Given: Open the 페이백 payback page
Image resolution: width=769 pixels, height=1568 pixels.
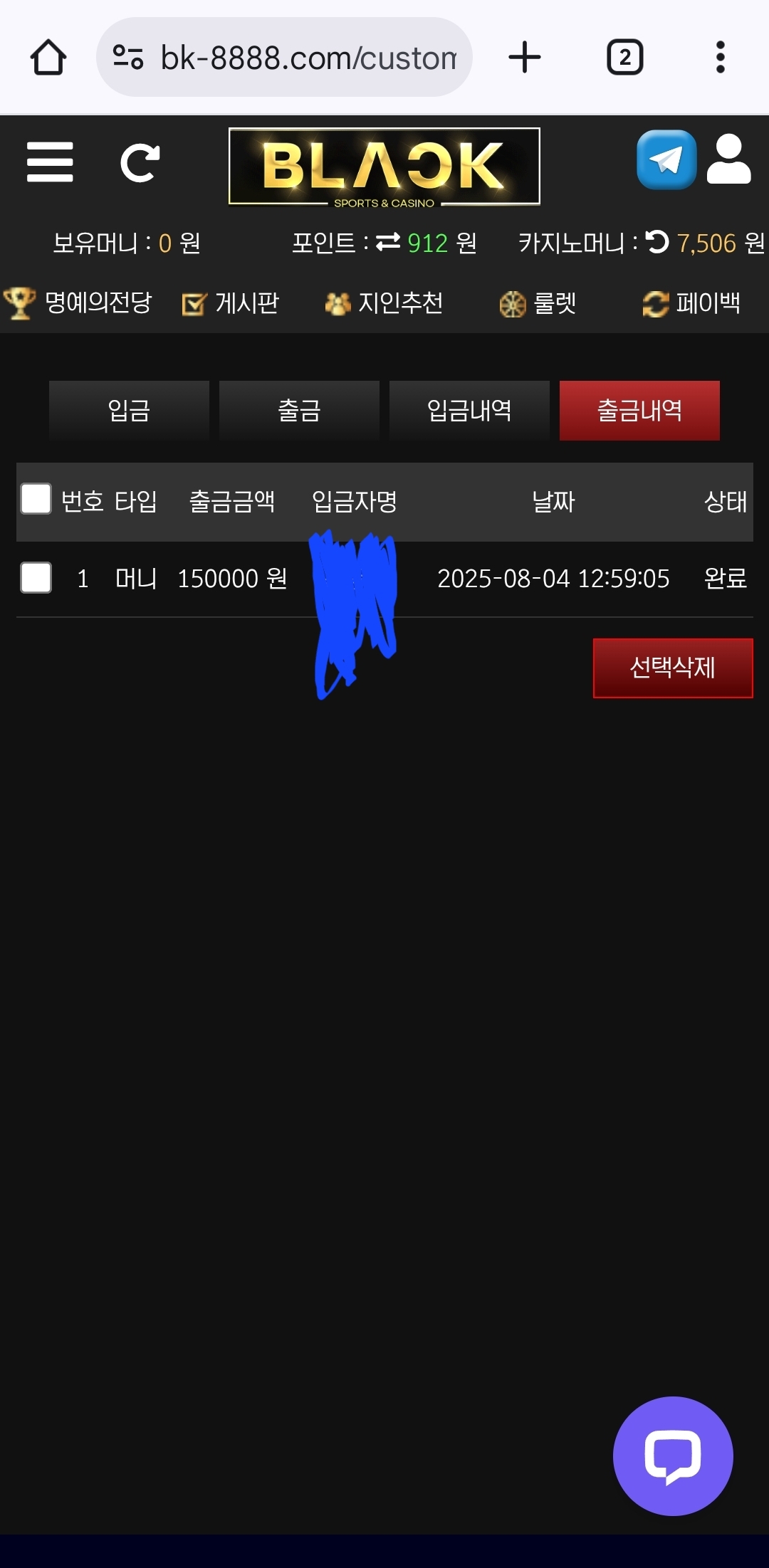Looking at the screenshot, I should (x=691, y=304).
